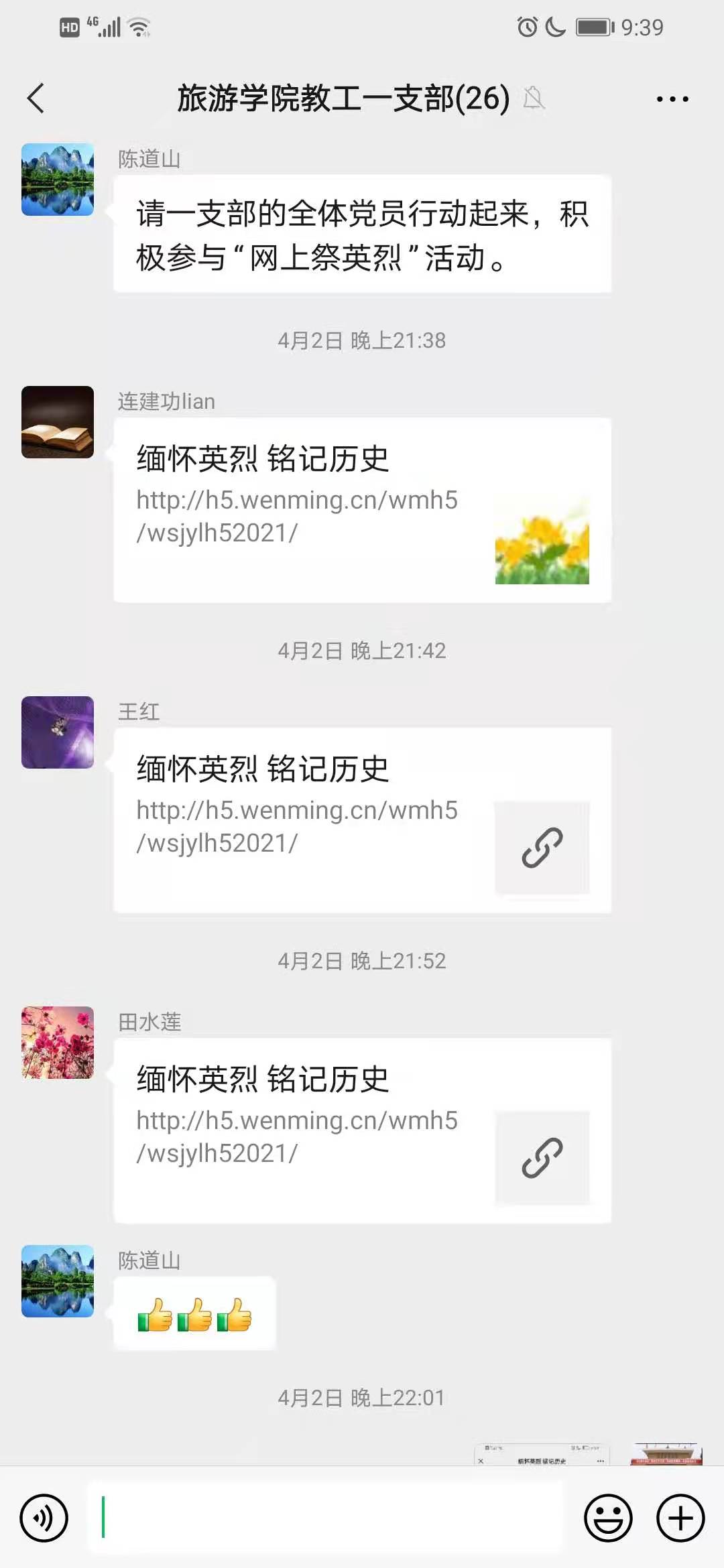This screenshot has height=1568, width=724.
Task: Open the link card shared by 连建功lian
Action: [x=362, y=511]
